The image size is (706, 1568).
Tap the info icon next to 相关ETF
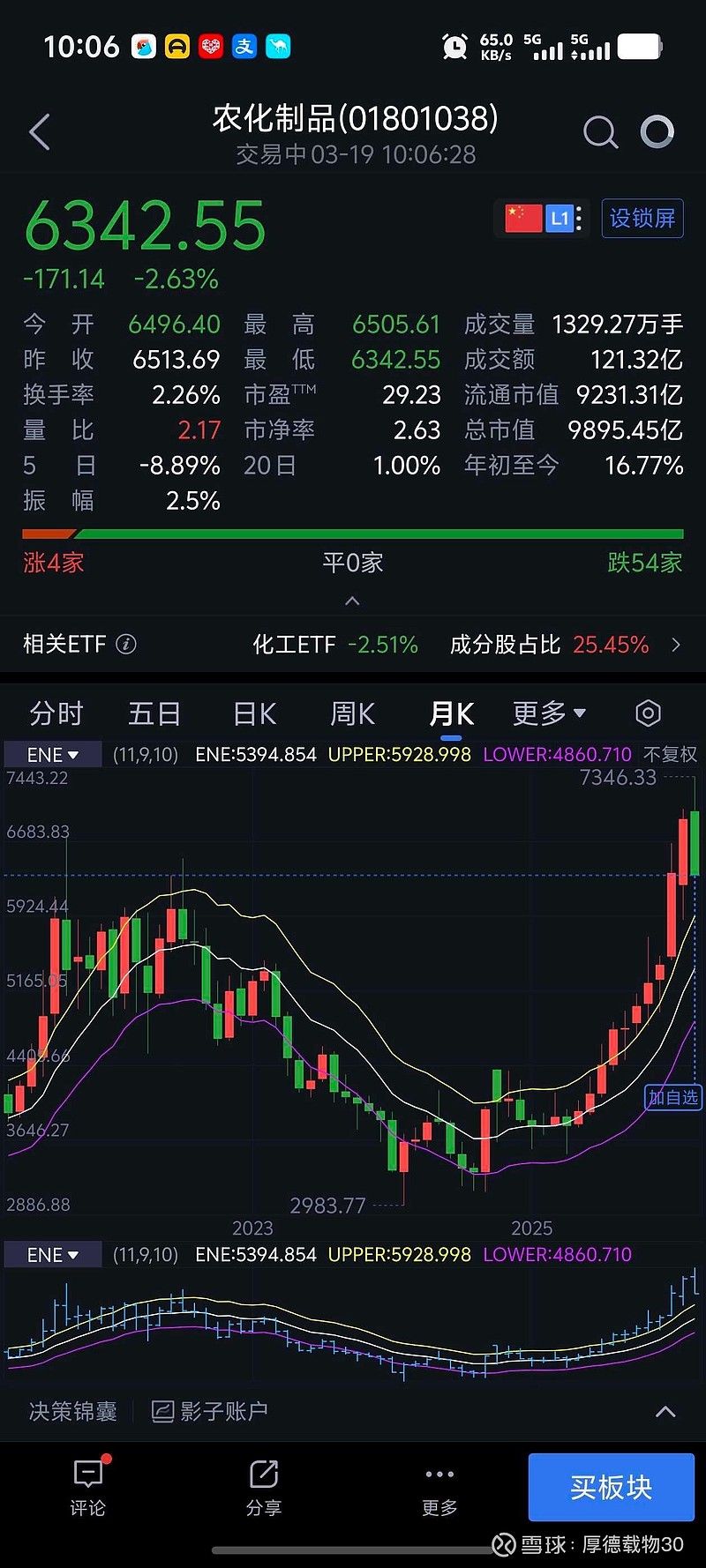(x=129, y=645)
